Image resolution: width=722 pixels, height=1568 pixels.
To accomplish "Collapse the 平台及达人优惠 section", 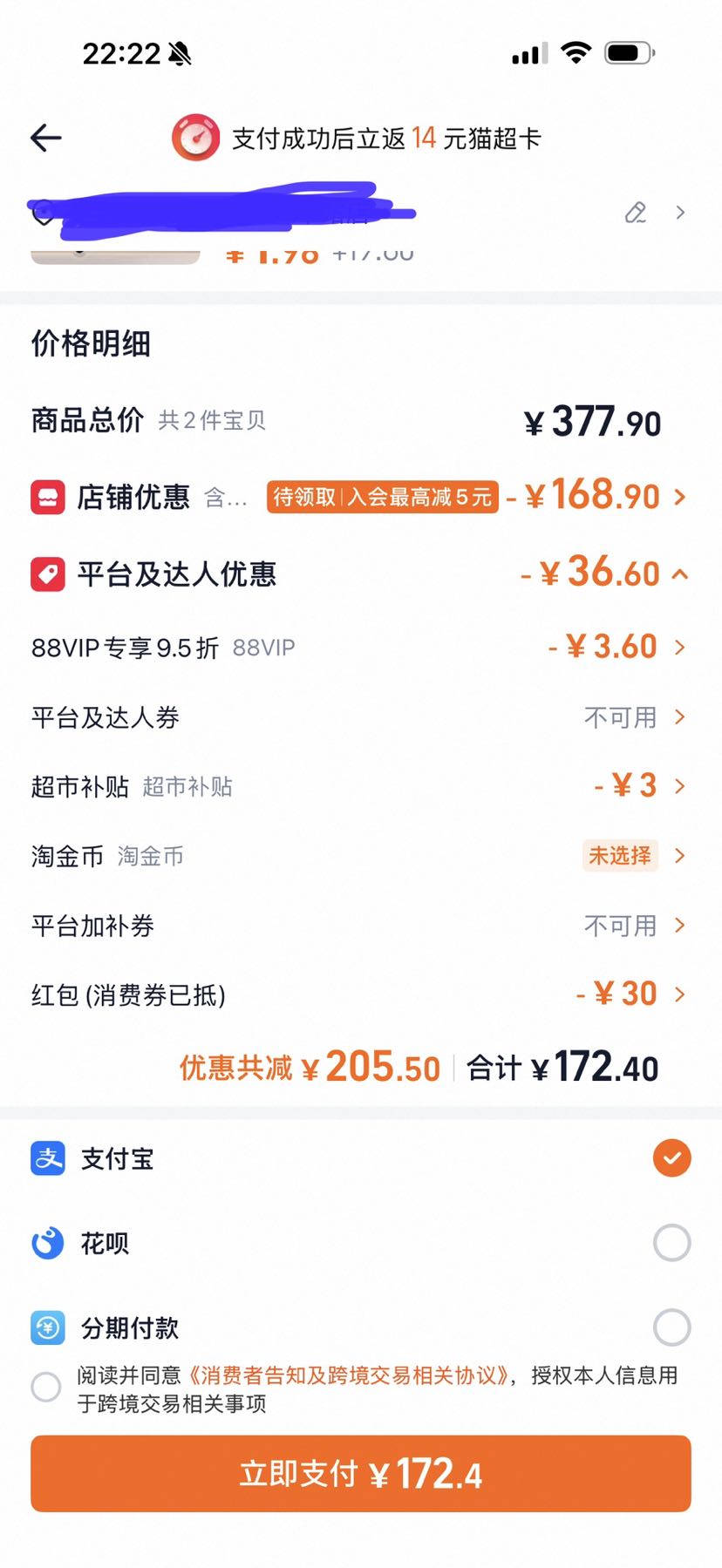I will pos(360,574).
